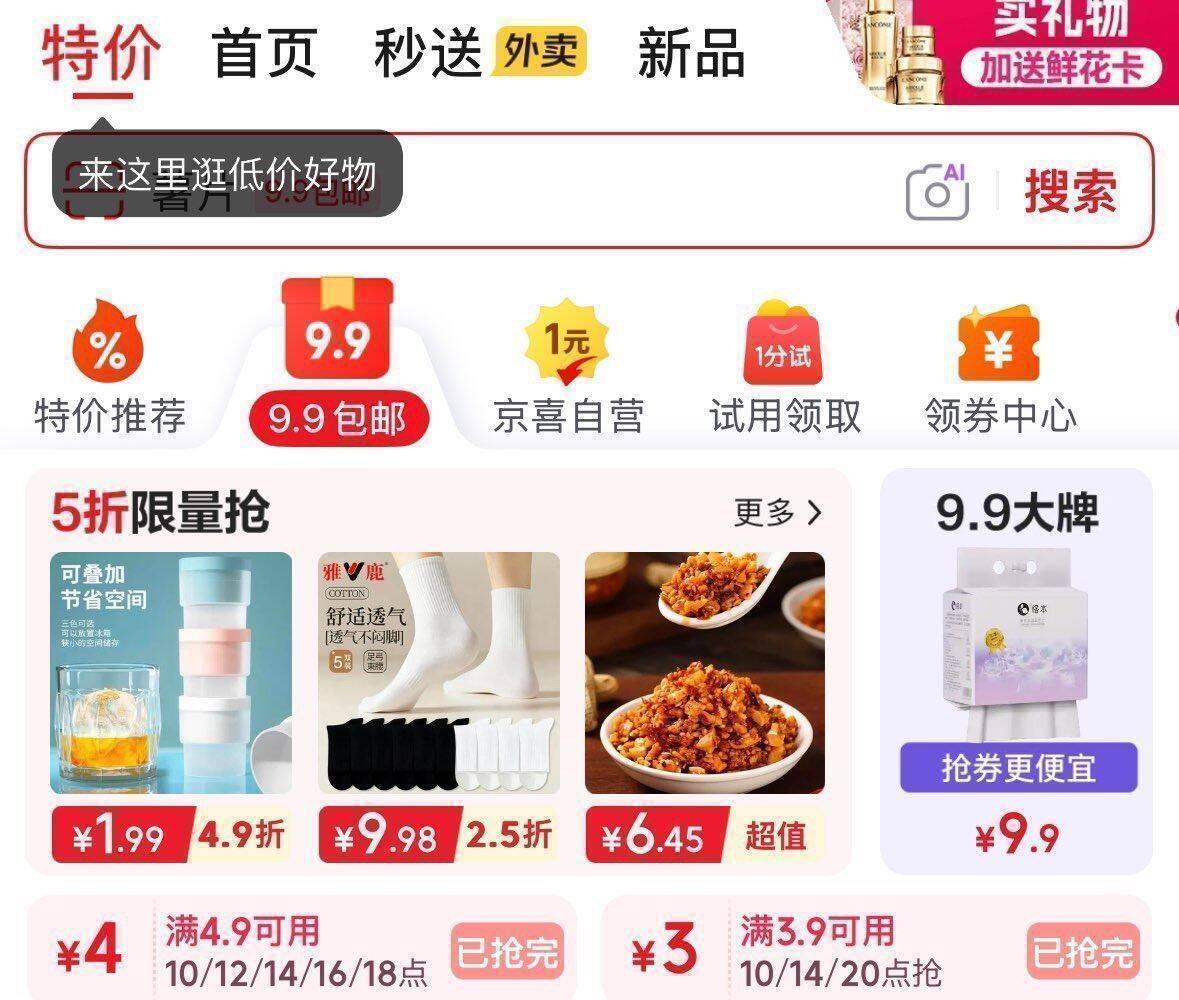Open 领券中心 coupon center

(x=999, y=370)
